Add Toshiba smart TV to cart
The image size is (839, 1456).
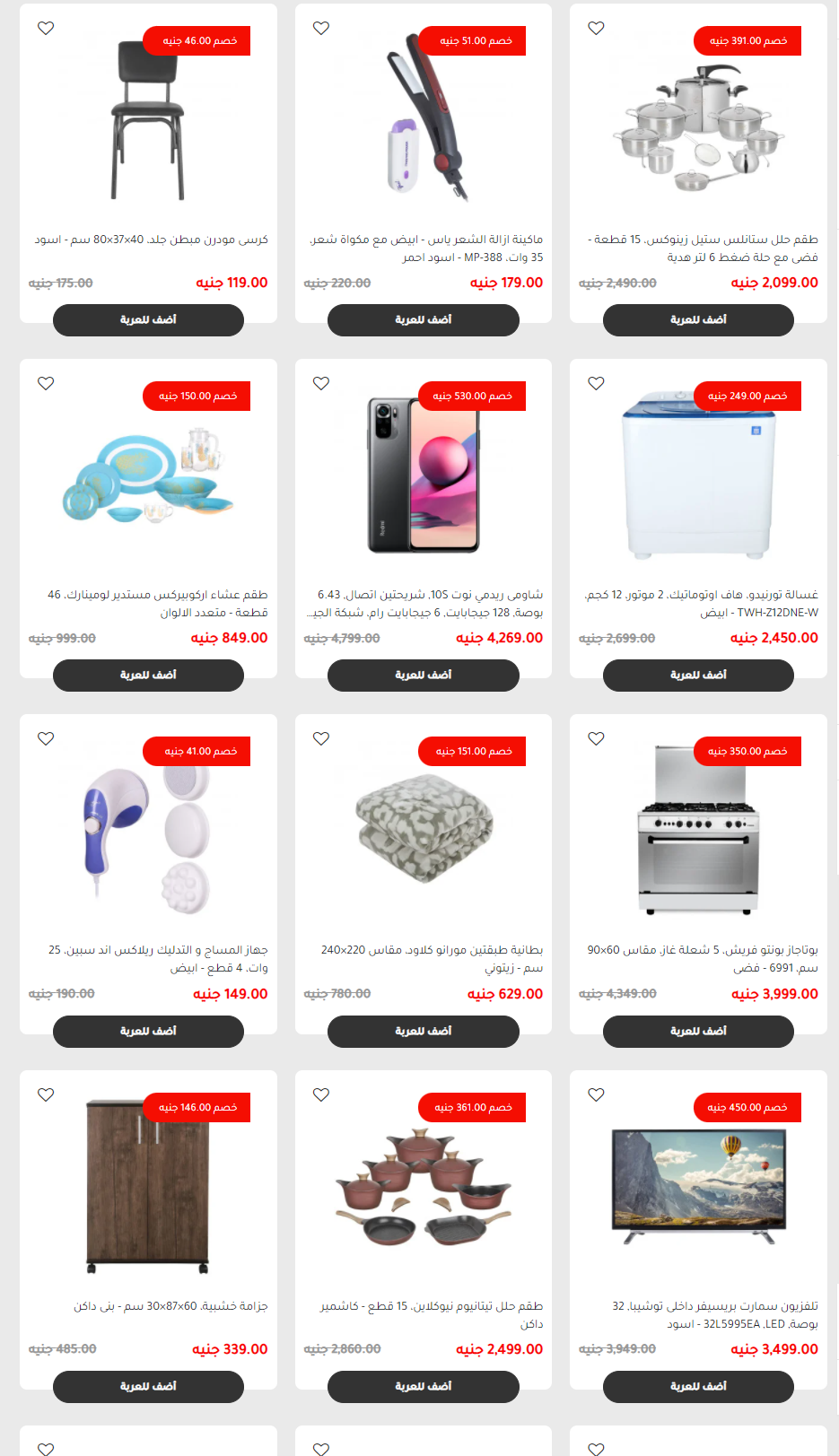click(x=698, y=1387)
